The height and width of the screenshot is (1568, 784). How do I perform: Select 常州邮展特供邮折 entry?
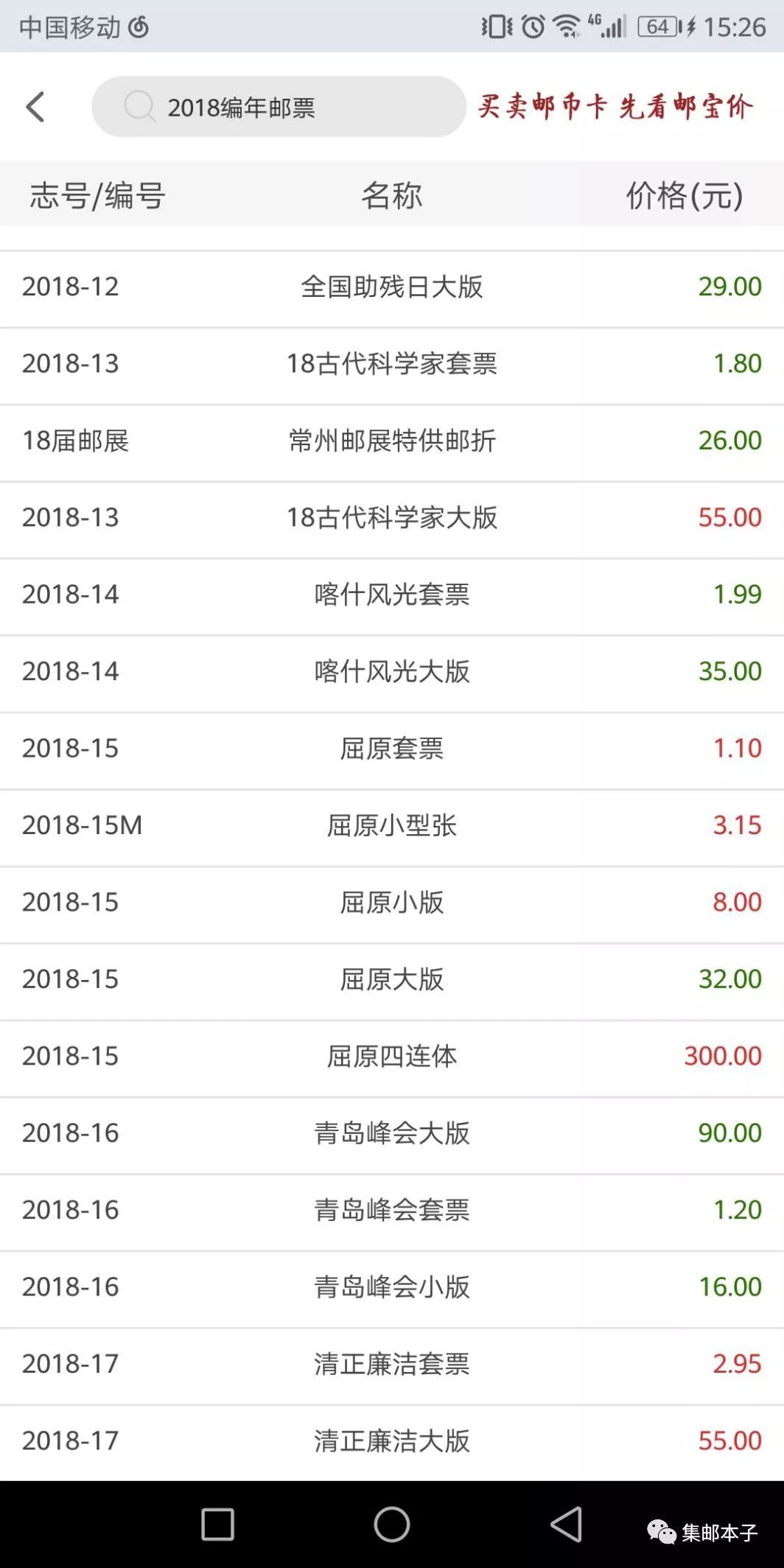(392, 442)
